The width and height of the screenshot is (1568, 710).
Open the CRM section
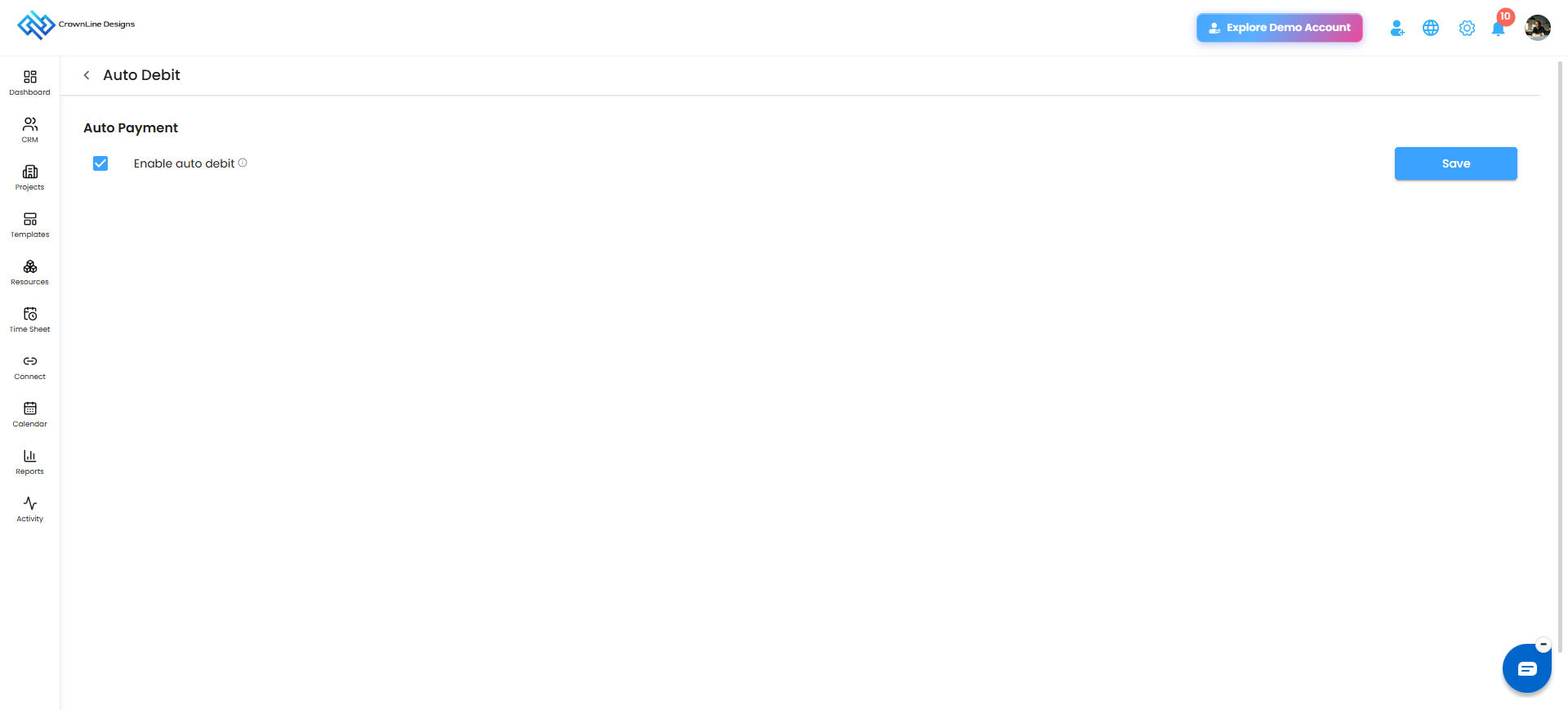point(30,130)
